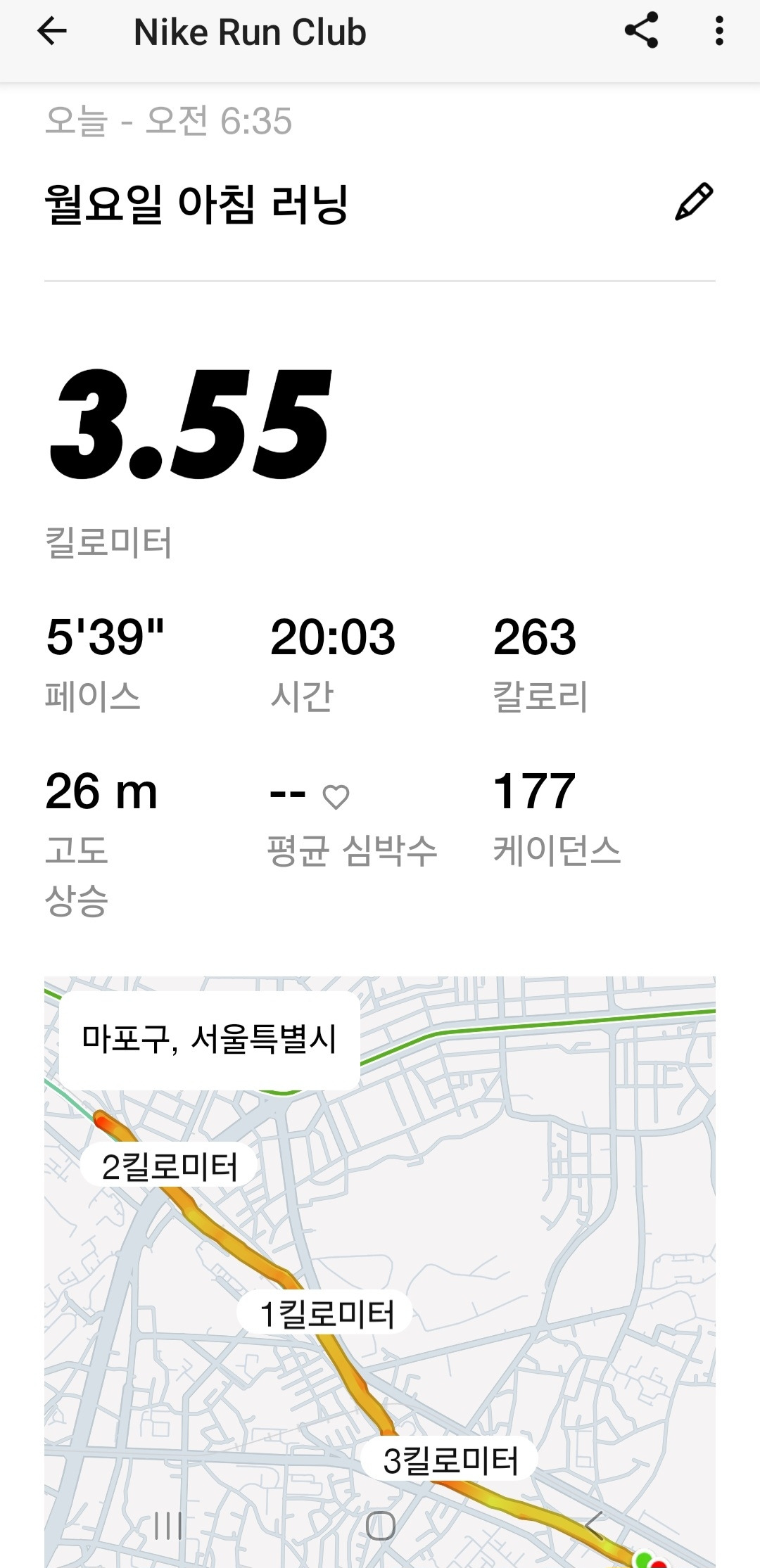Open the route map of 마포구
The width and height of the screenshot is (760, 1568).
click(380, 1272)
